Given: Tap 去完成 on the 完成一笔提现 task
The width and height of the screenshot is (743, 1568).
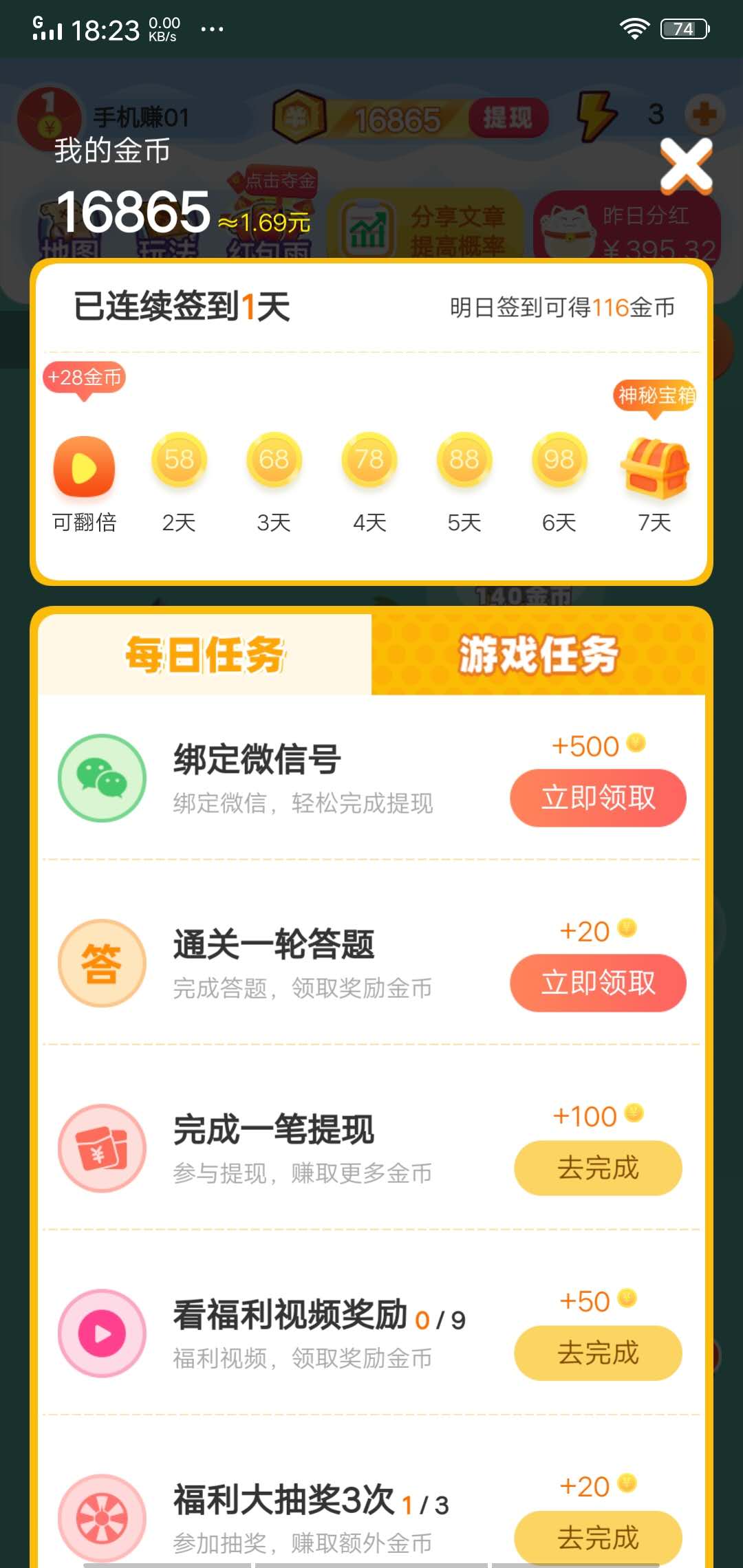Looking at the screenshot, I should (x=597, y=1168).
